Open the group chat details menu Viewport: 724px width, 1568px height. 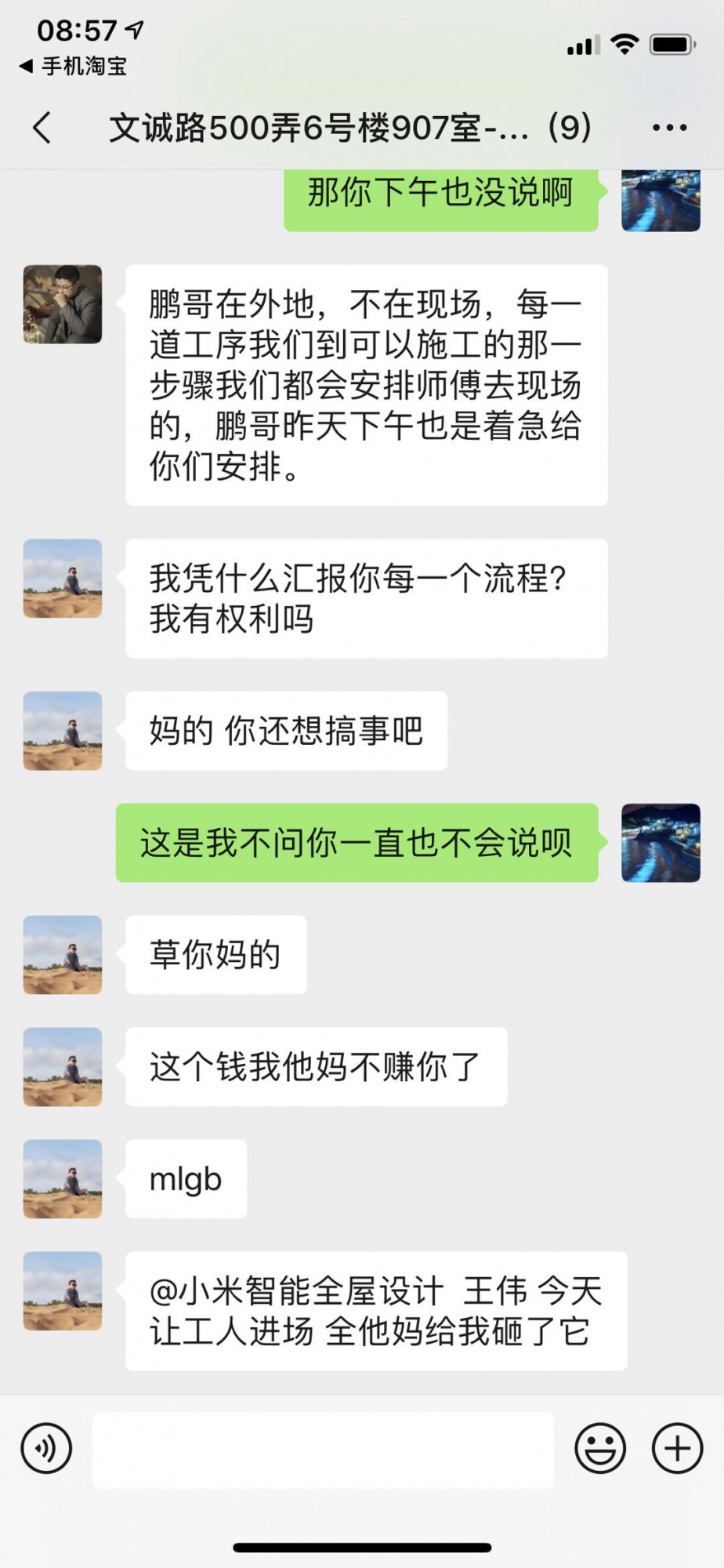point(669,128)
